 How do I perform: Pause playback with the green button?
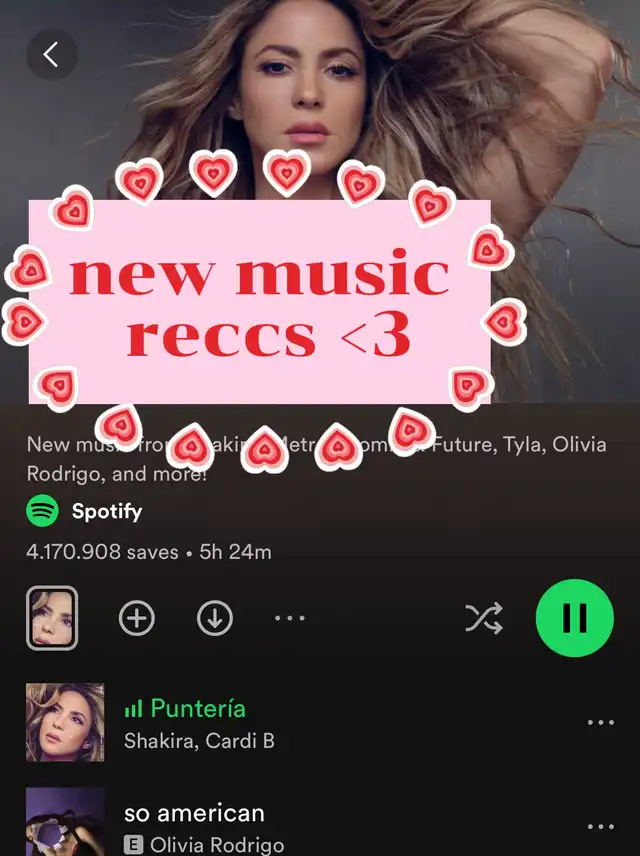[574, 618]
